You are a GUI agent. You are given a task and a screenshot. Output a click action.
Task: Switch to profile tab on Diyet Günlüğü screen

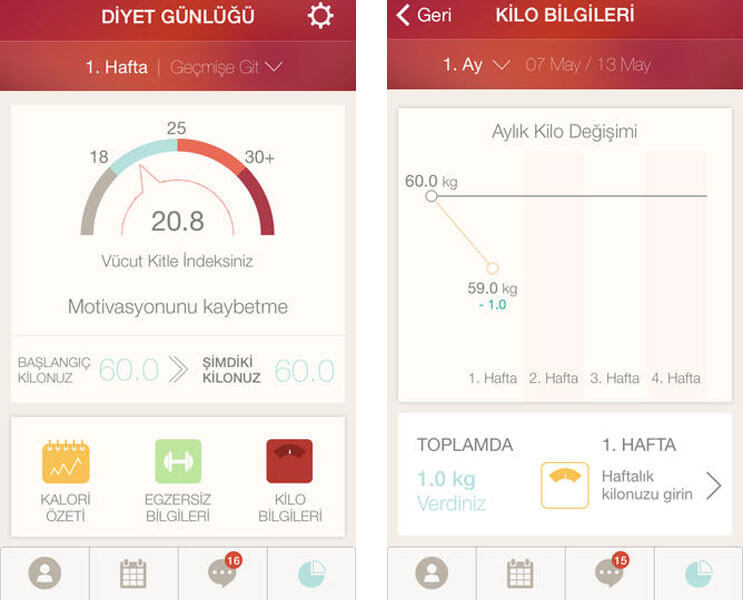click(44, 573)
